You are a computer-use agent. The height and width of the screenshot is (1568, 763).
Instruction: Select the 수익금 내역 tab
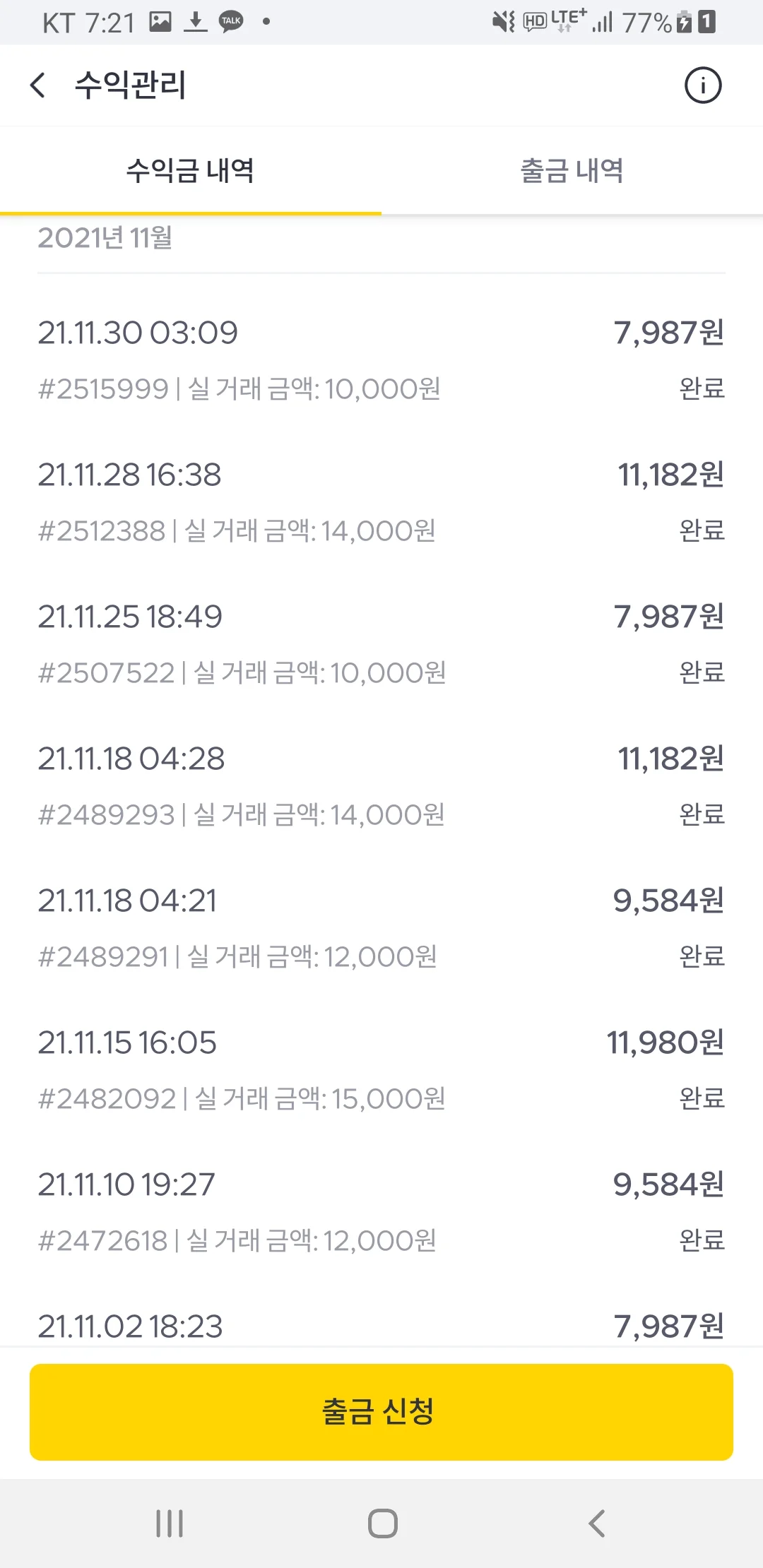click(191, 170)
